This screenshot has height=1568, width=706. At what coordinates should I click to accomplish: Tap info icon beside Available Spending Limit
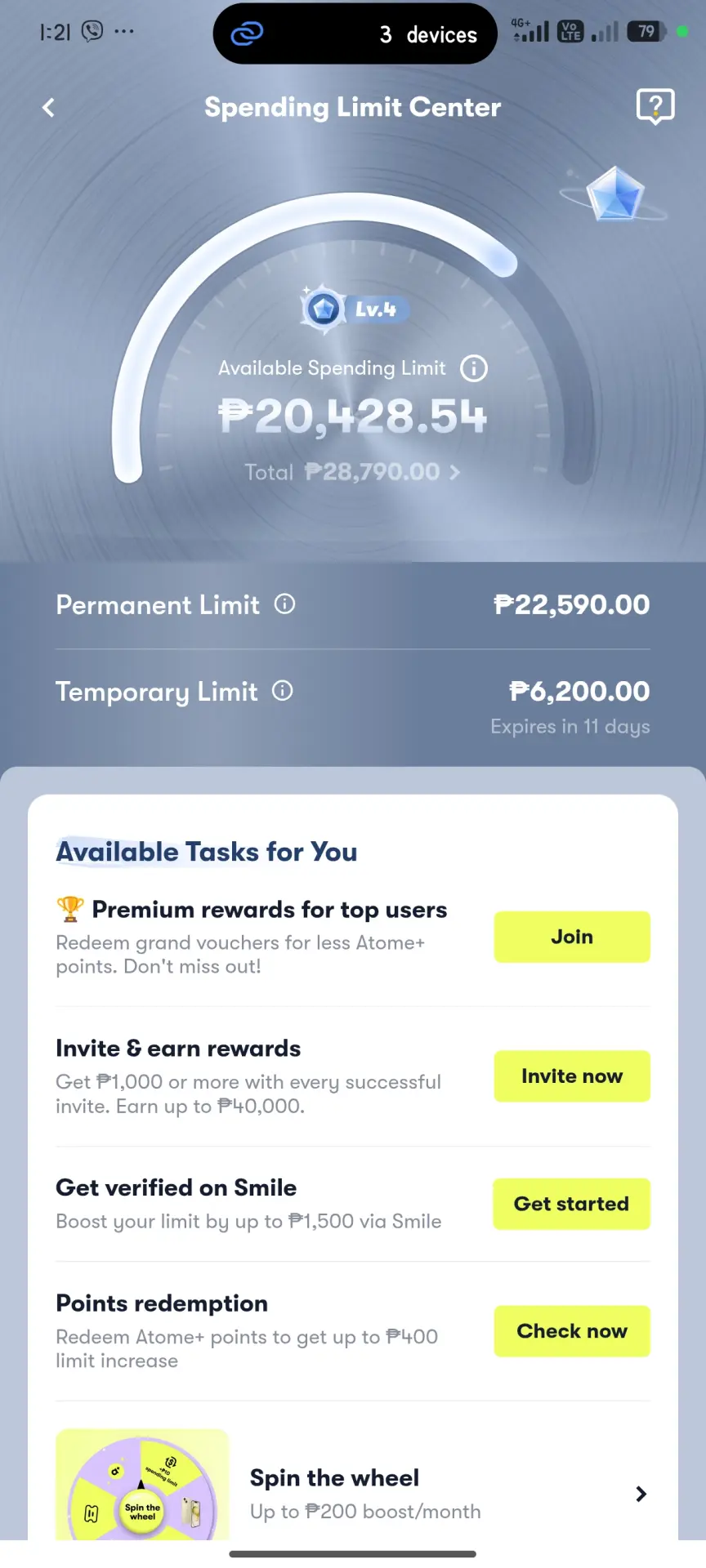pos(474,368)
